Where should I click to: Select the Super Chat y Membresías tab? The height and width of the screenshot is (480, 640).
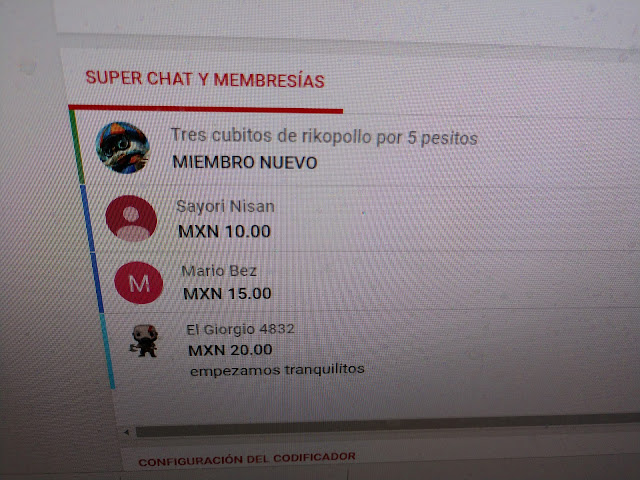tap(204, 80)
